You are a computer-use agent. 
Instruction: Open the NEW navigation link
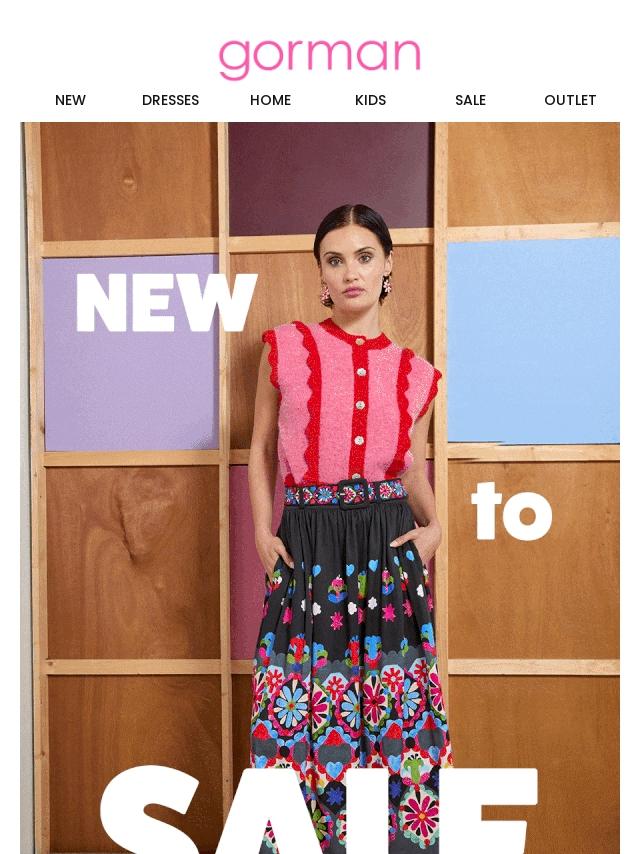[70, 100]
